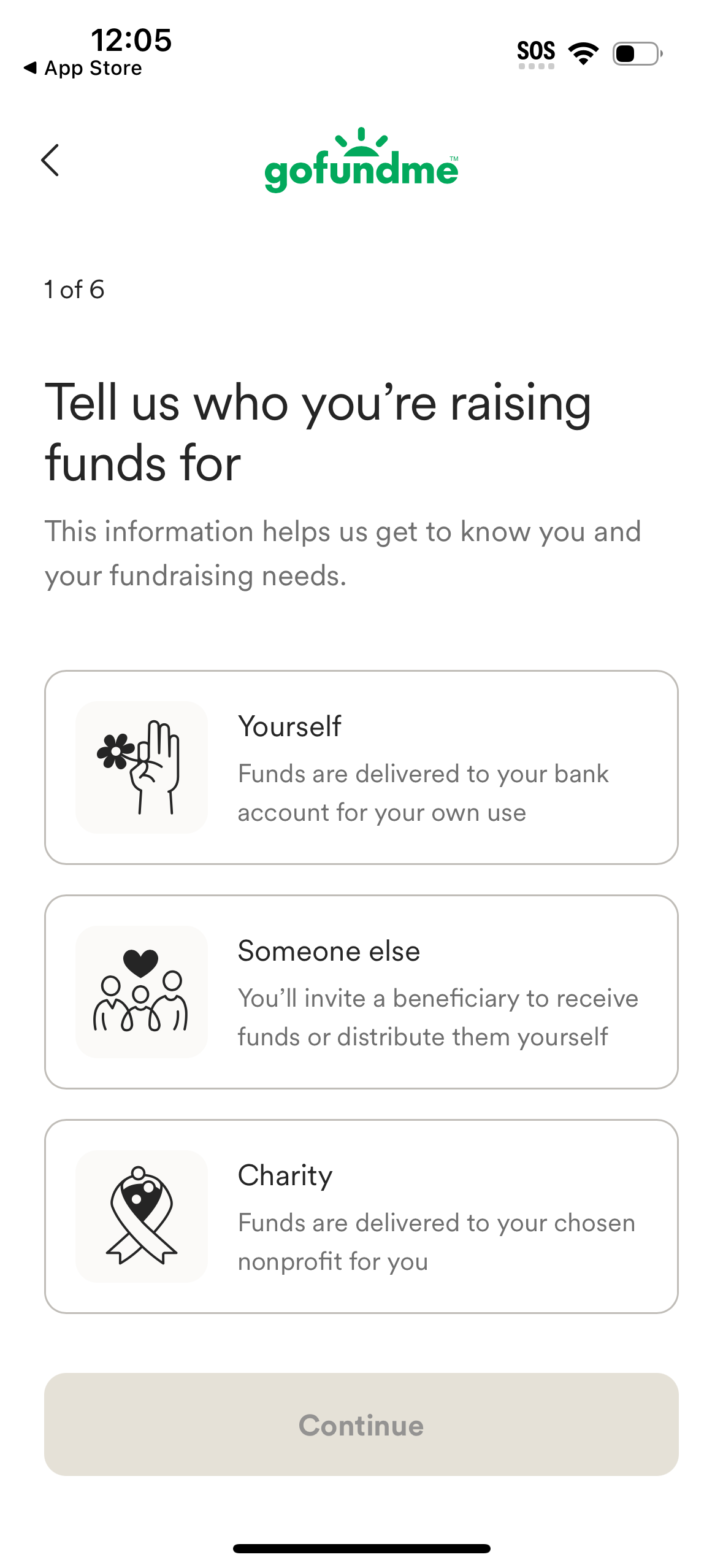Image resolution: width=723 pixels, height=1568 pixels.
Task: Tap the 1 of 6 progress indicator
Action: point(74,290)
